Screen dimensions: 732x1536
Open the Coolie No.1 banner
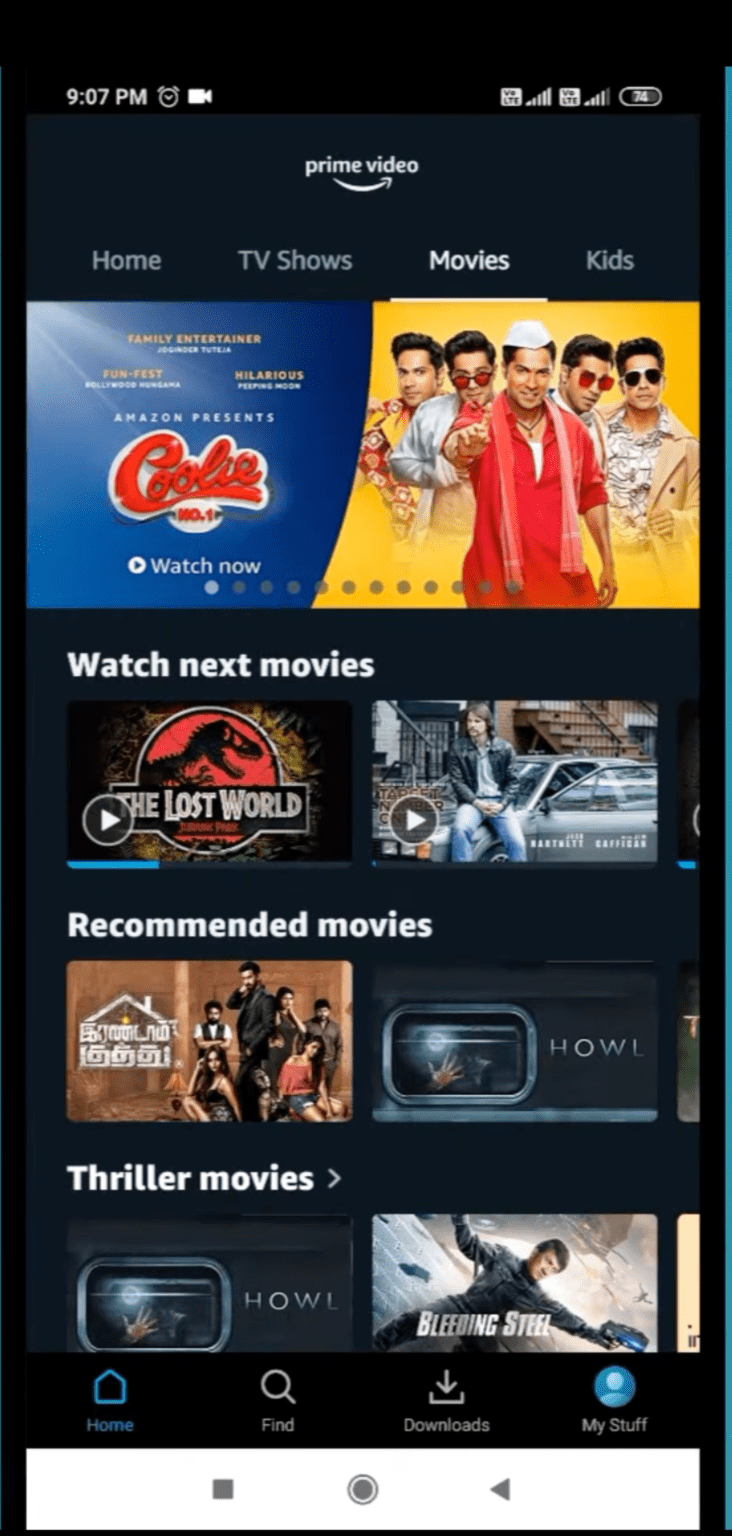click(x=362, y=455)
